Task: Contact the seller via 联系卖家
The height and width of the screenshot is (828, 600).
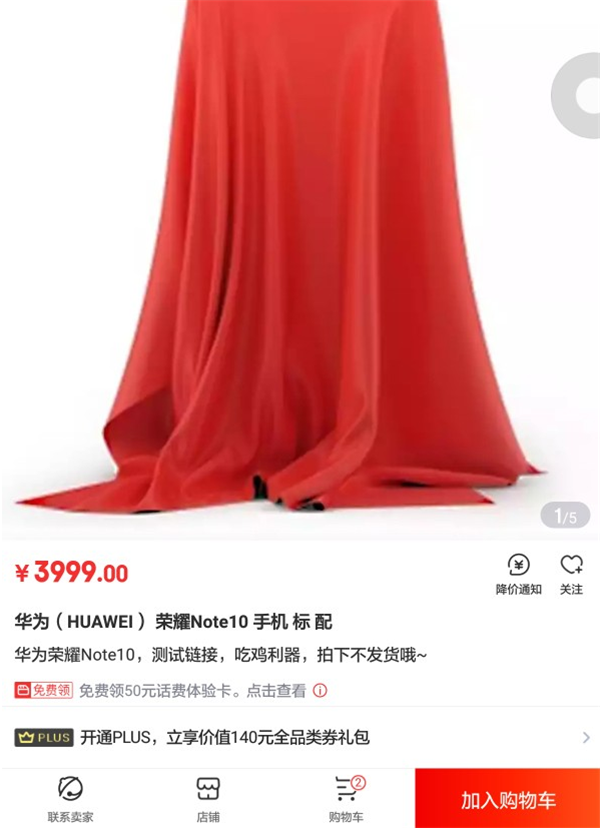Action: coord(70,798)
